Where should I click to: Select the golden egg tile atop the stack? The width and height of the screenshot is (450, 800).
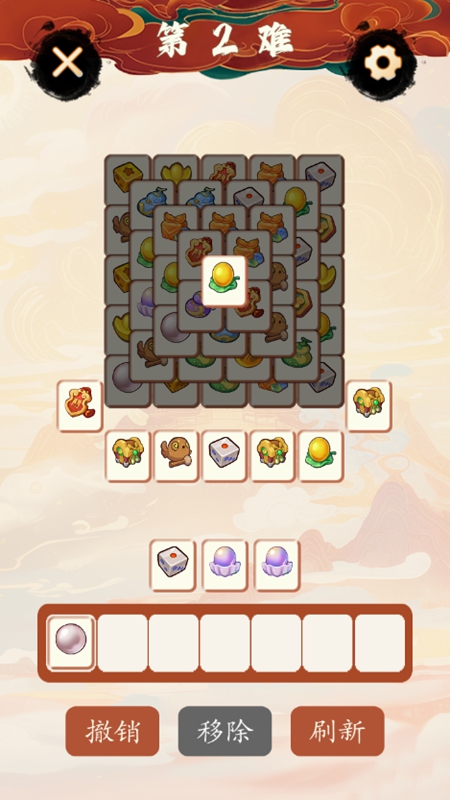[x=224, y=281]
